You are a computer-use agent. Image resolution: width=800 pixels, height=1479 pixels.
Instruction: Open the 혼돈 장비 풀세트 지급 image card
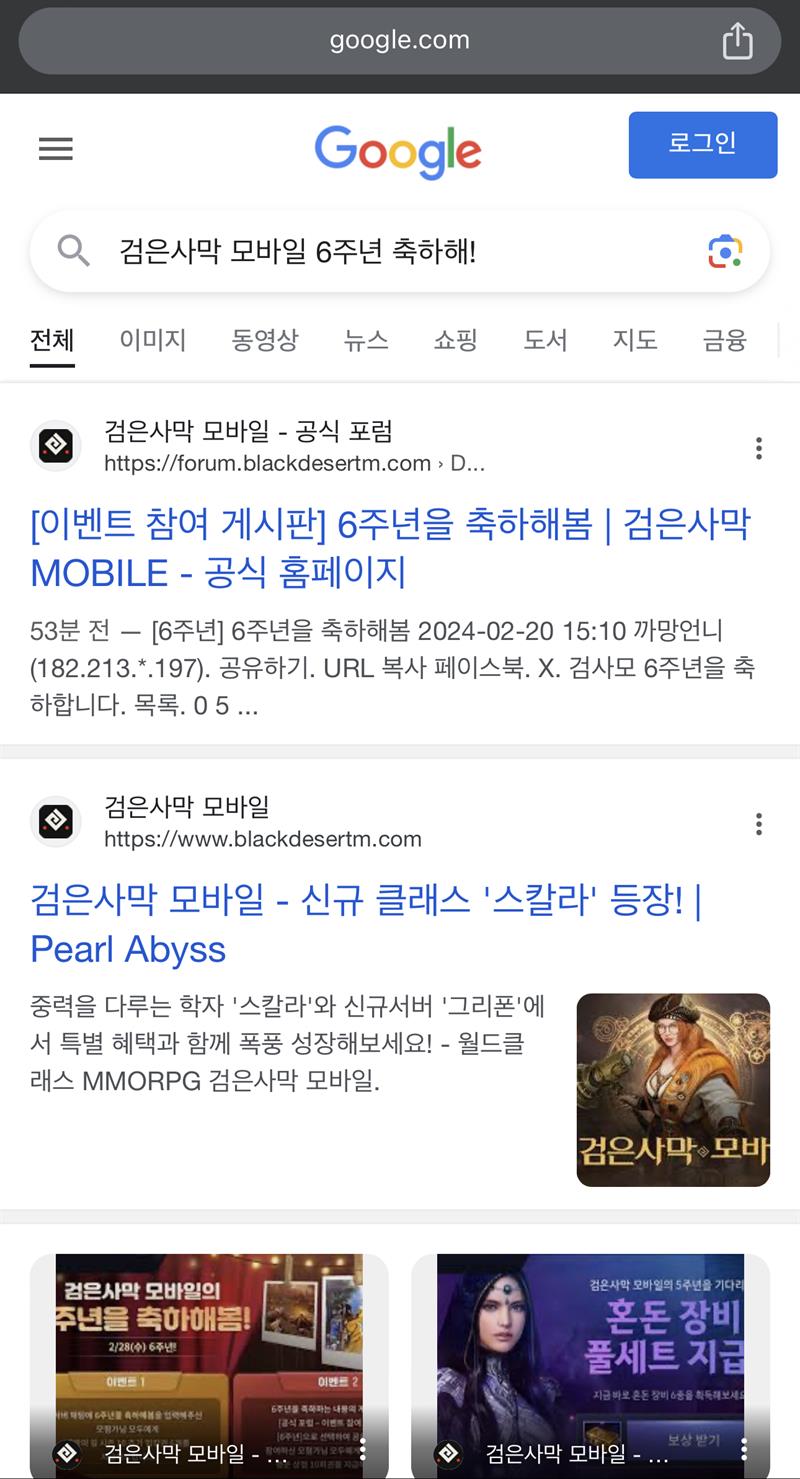coord(590,1360)
